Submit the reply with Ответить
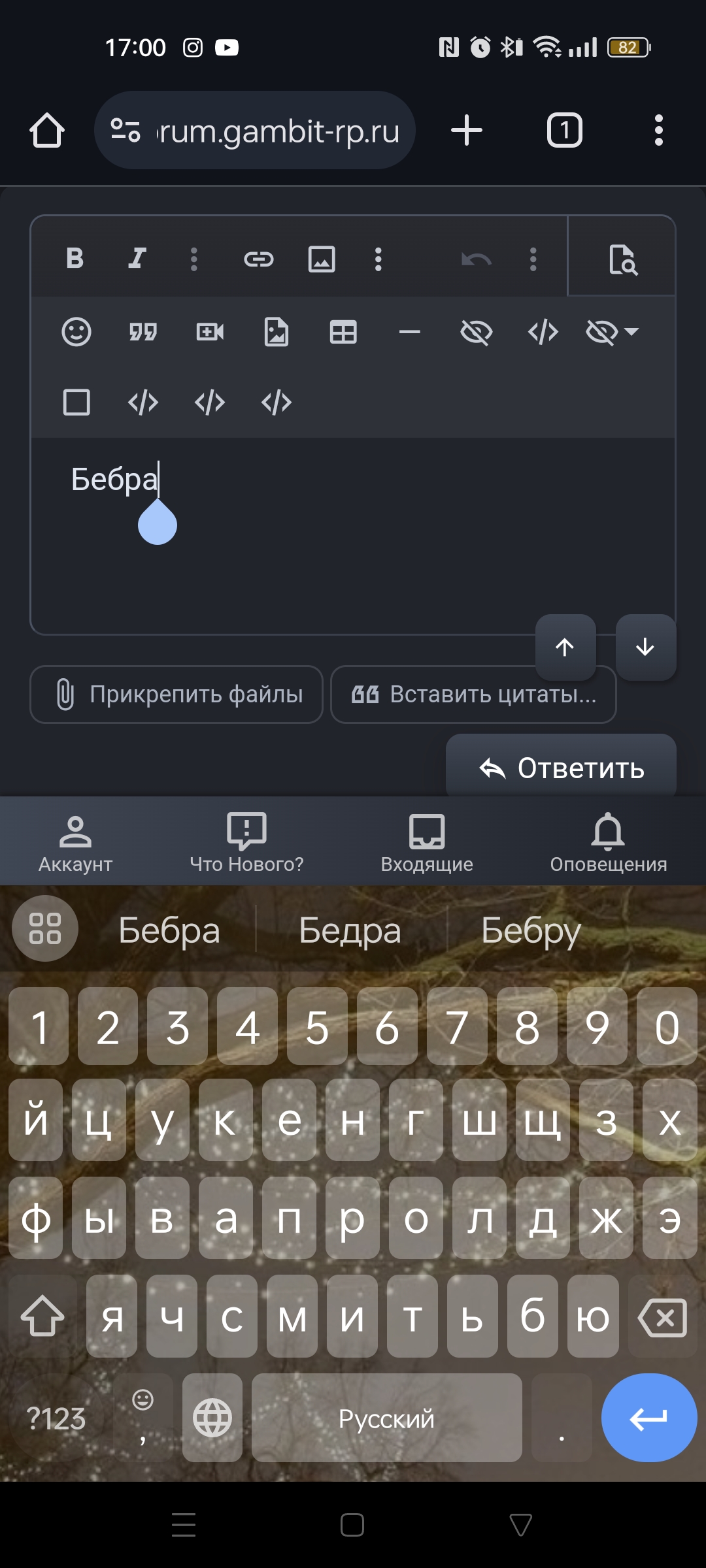 (561, 768)
